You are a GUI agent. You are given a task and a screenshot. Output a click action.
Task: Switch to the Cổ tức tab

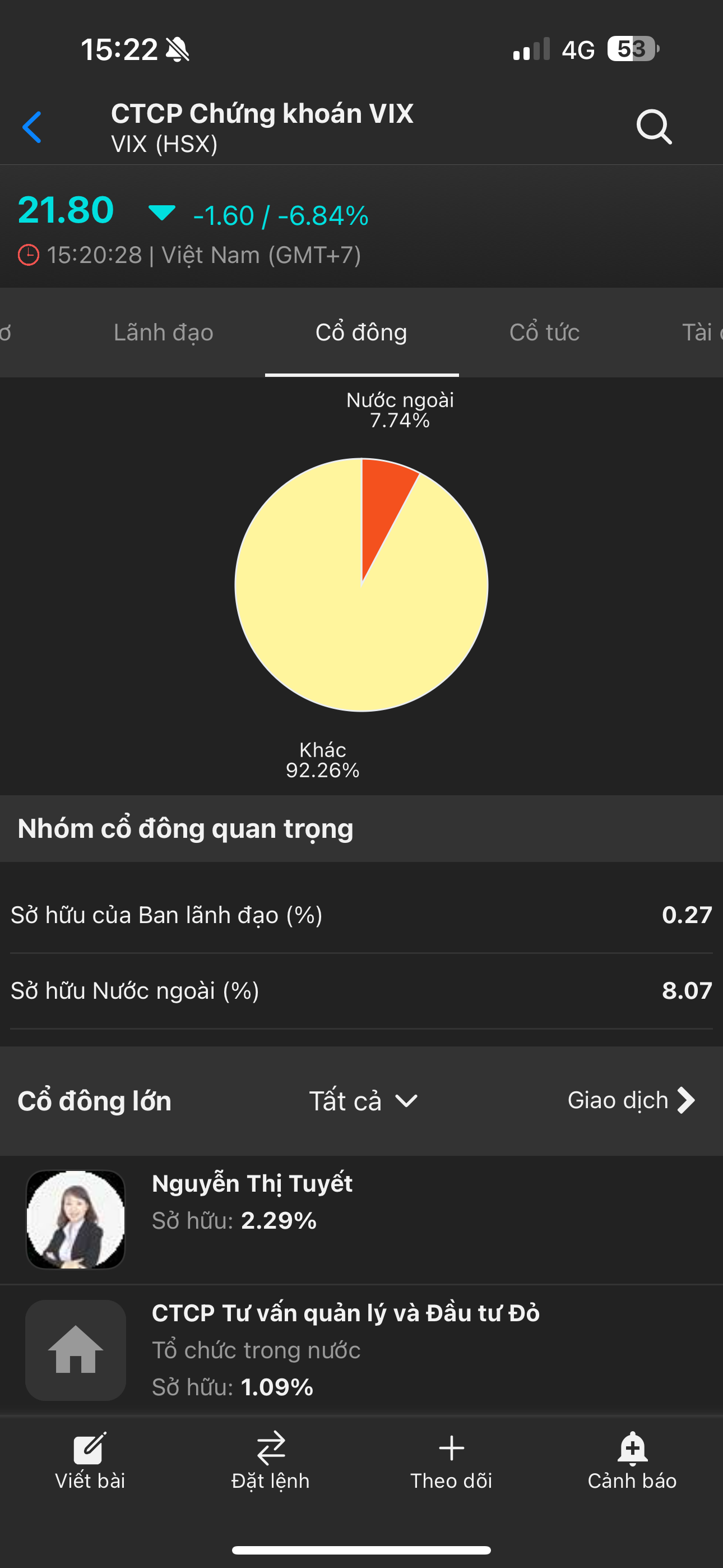coord(544,333)
